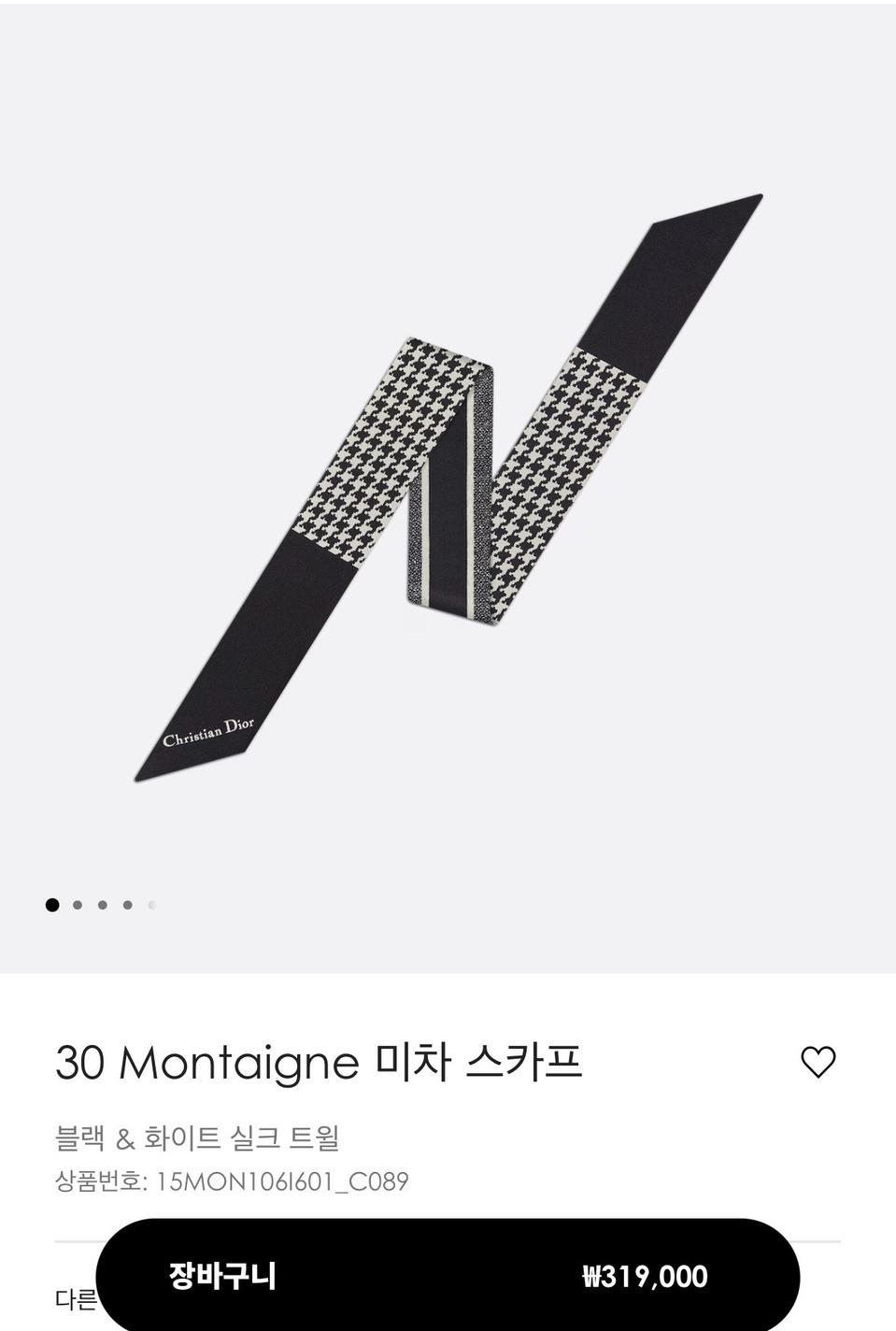The image size is (896, 1331).
Task: Select the fifth carousel dot indicator
Action: tap(150, 904)
